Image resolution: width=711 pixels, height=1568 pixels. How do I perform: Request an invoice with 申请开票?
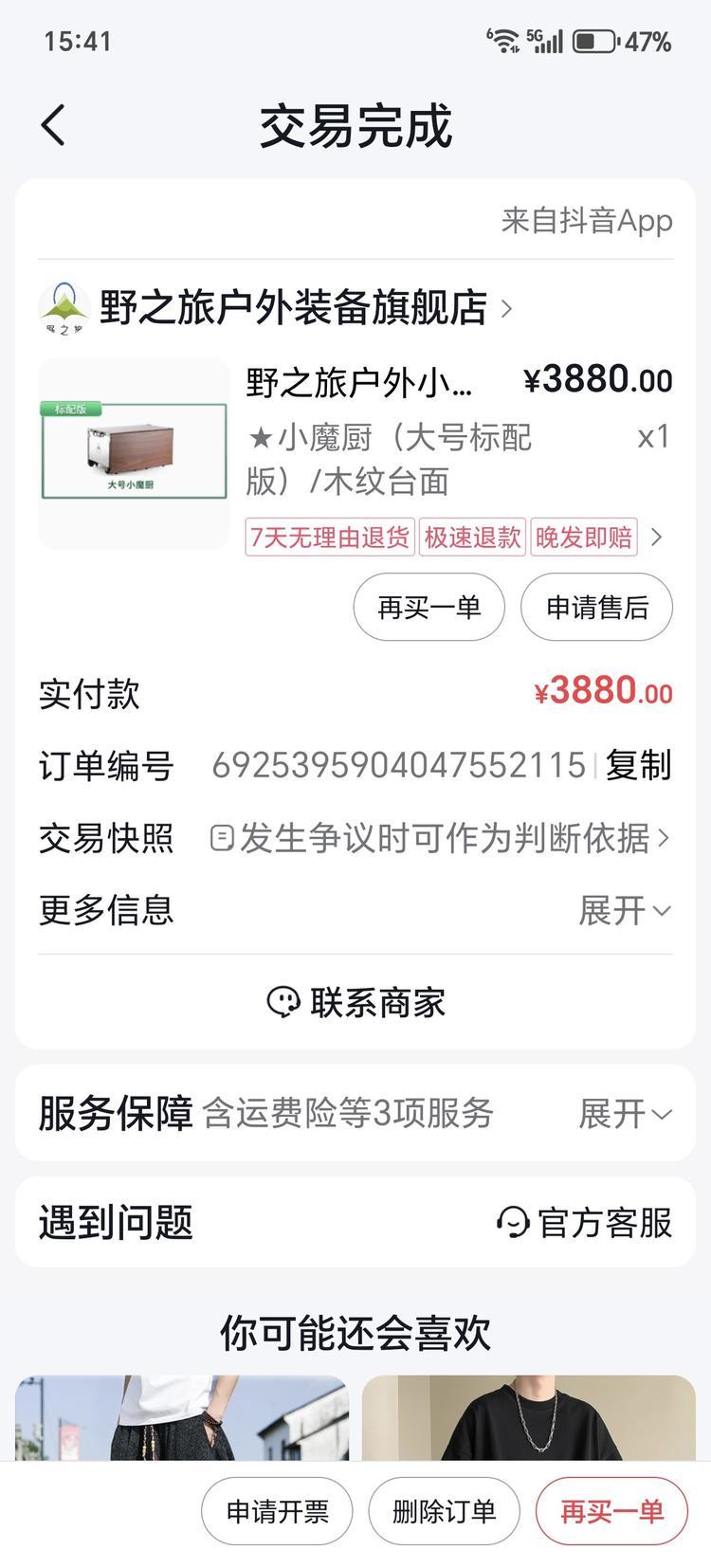pos(277,1511)
